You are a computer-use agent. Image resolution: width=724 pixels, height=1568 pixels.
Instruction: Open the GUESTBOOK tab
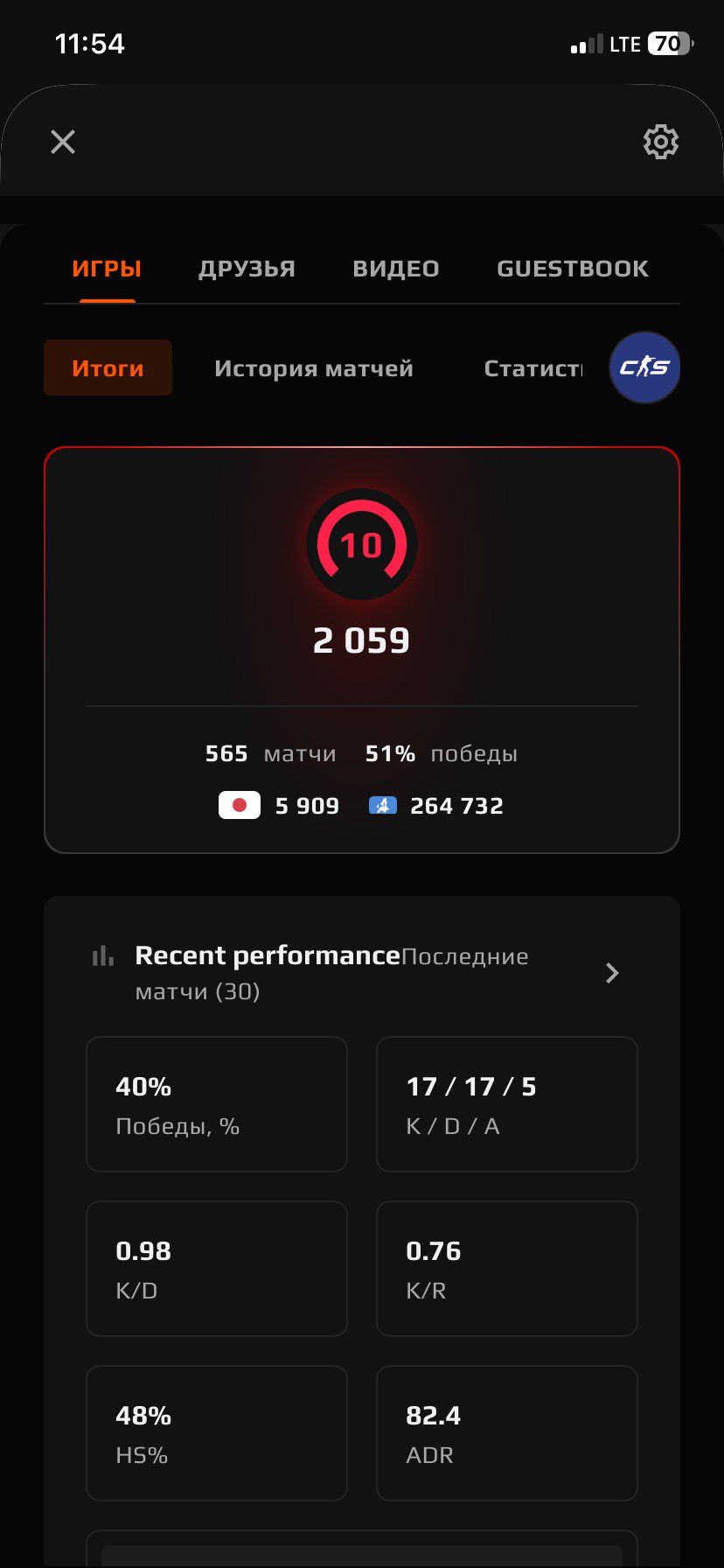click(x=572, y=269)
